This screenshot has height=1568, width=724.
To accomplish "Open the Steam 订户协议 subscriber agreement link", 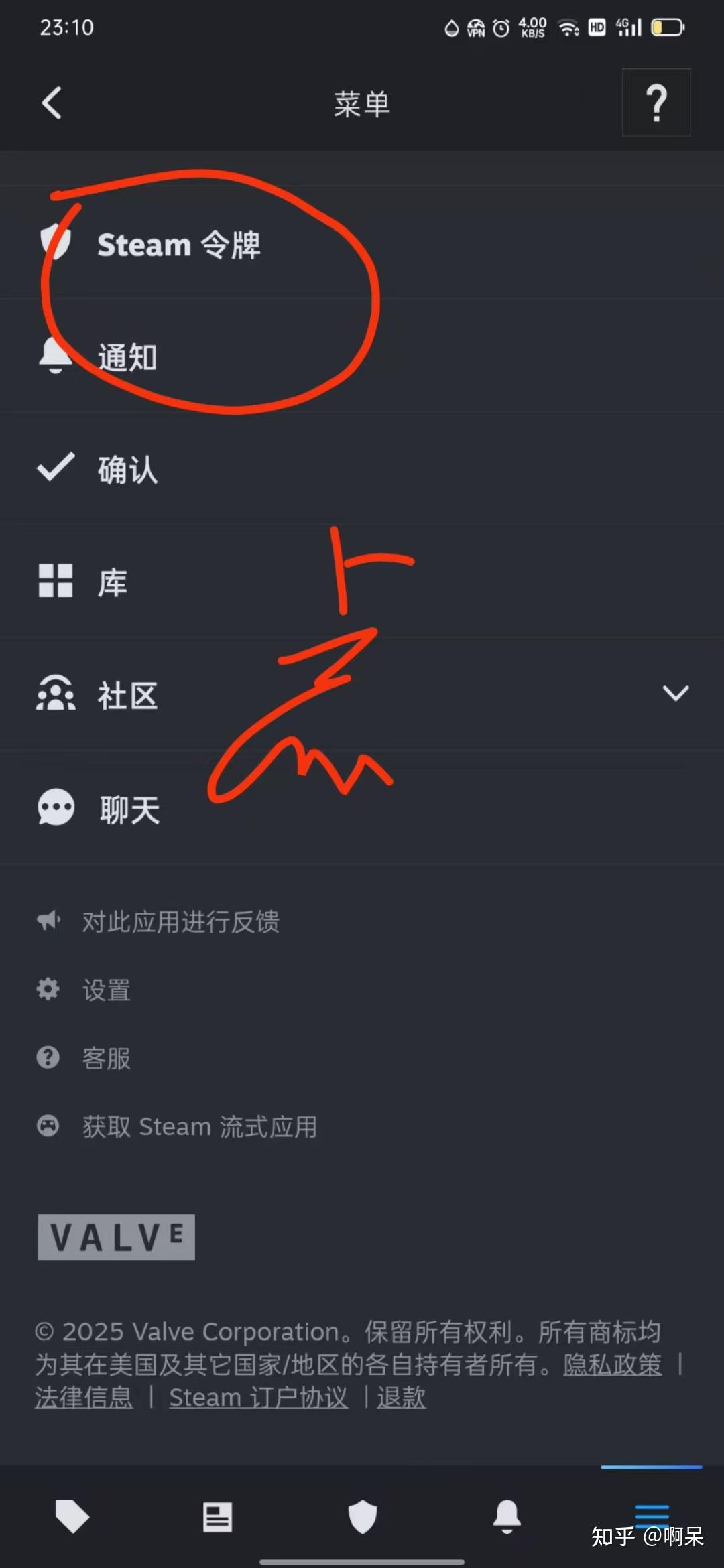I will coord(258,1398).
